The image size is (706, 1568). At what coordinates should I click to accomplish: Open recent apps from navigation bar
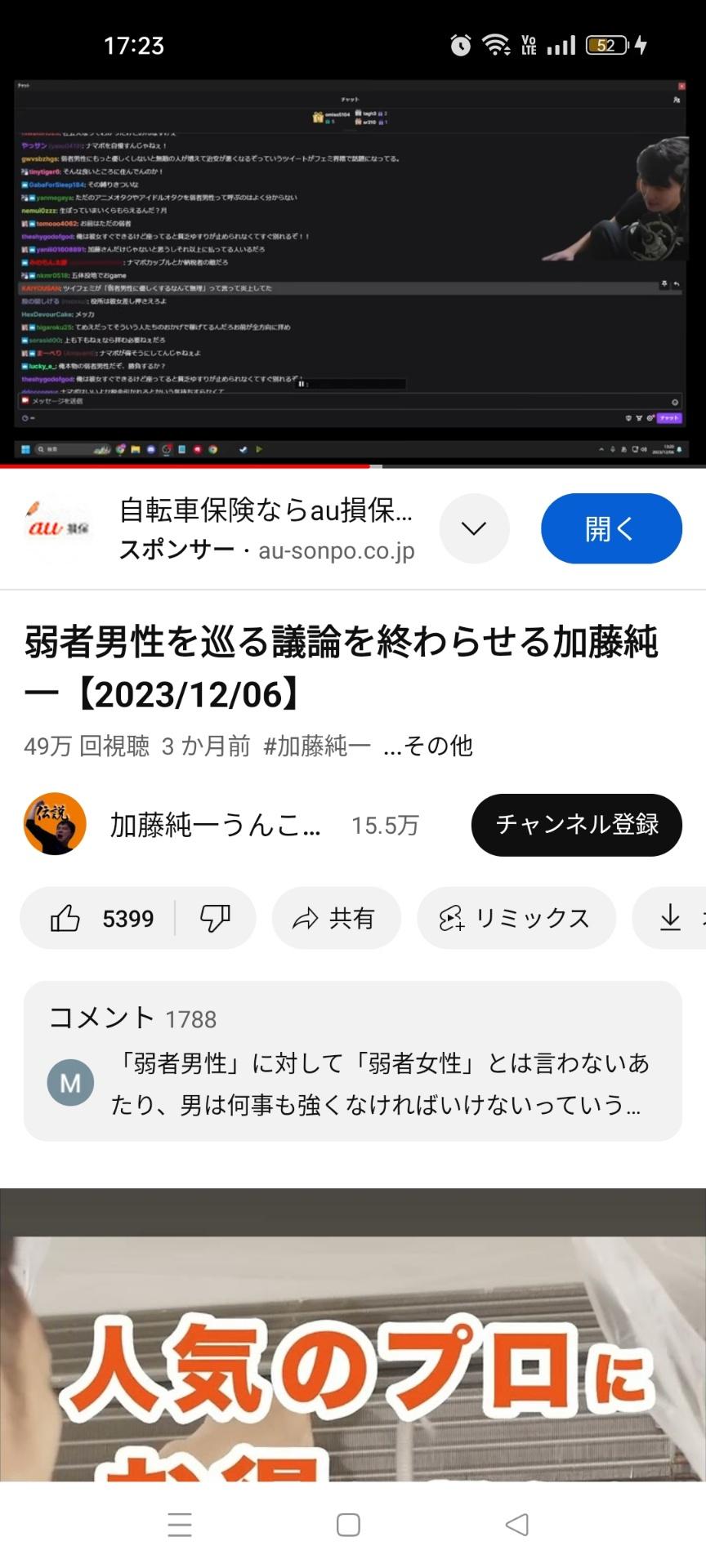pos(180,1524)
